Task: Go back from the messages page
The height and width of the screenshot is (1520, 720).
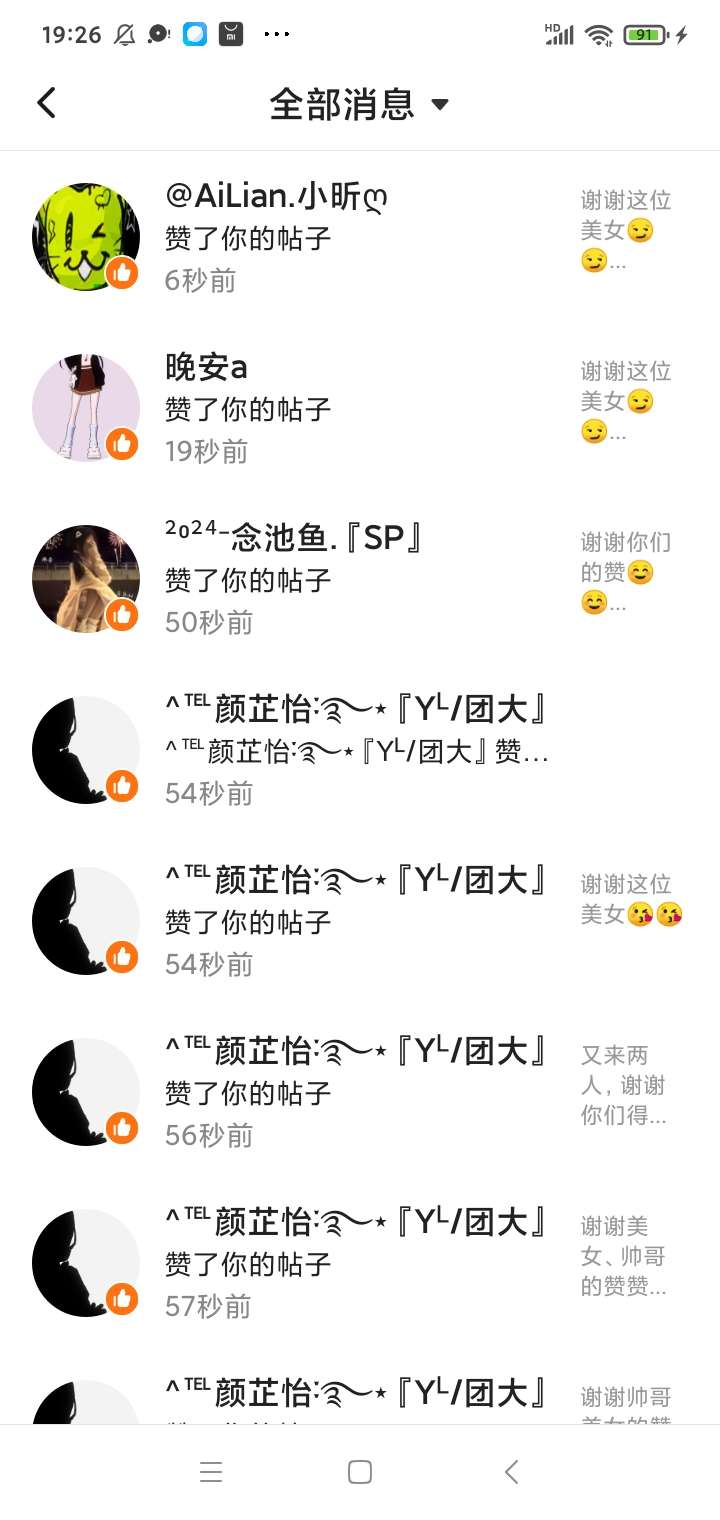Action: [x=46, y=102]
